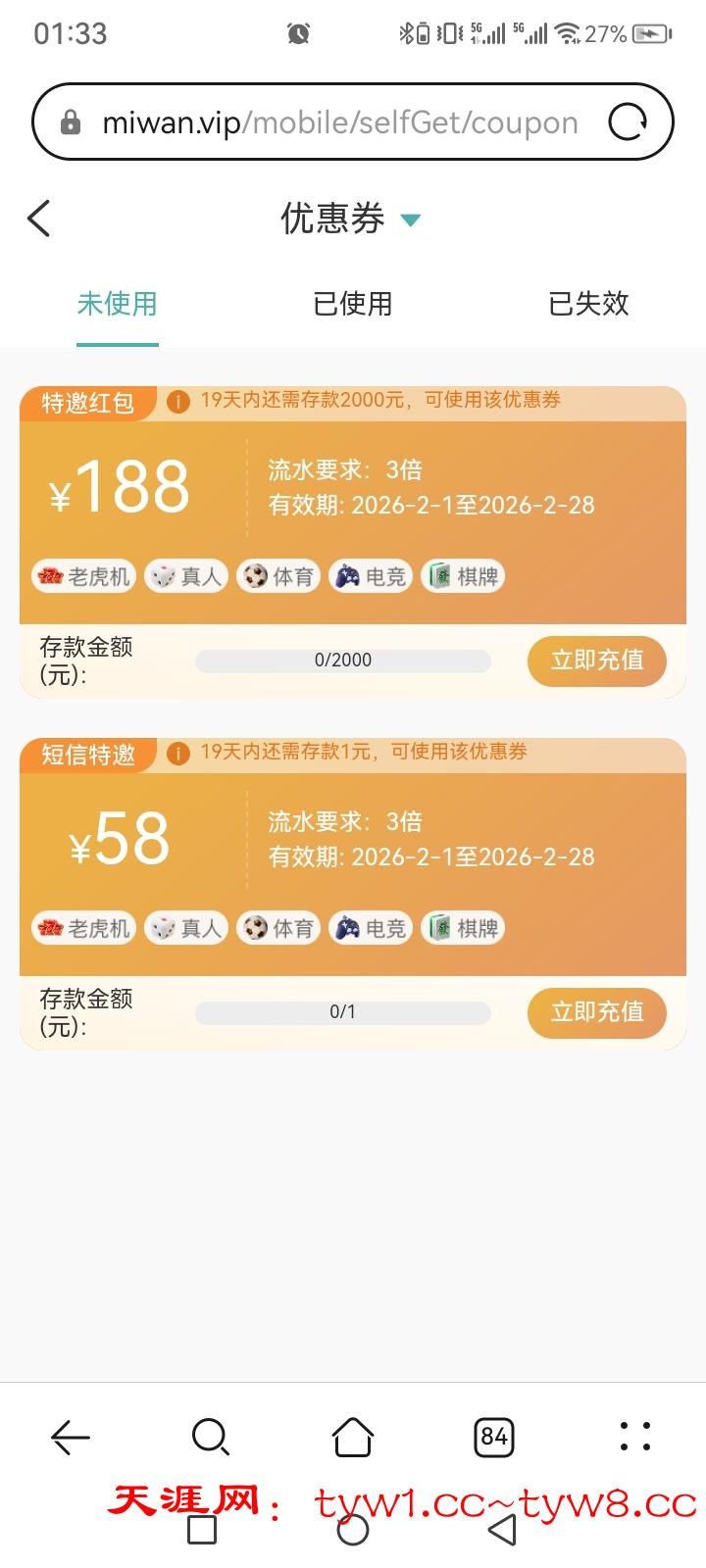706x1568 pixels.
Task: Tap 立即充值 on the ¥58 coupon
Action: click(596, 1012)
